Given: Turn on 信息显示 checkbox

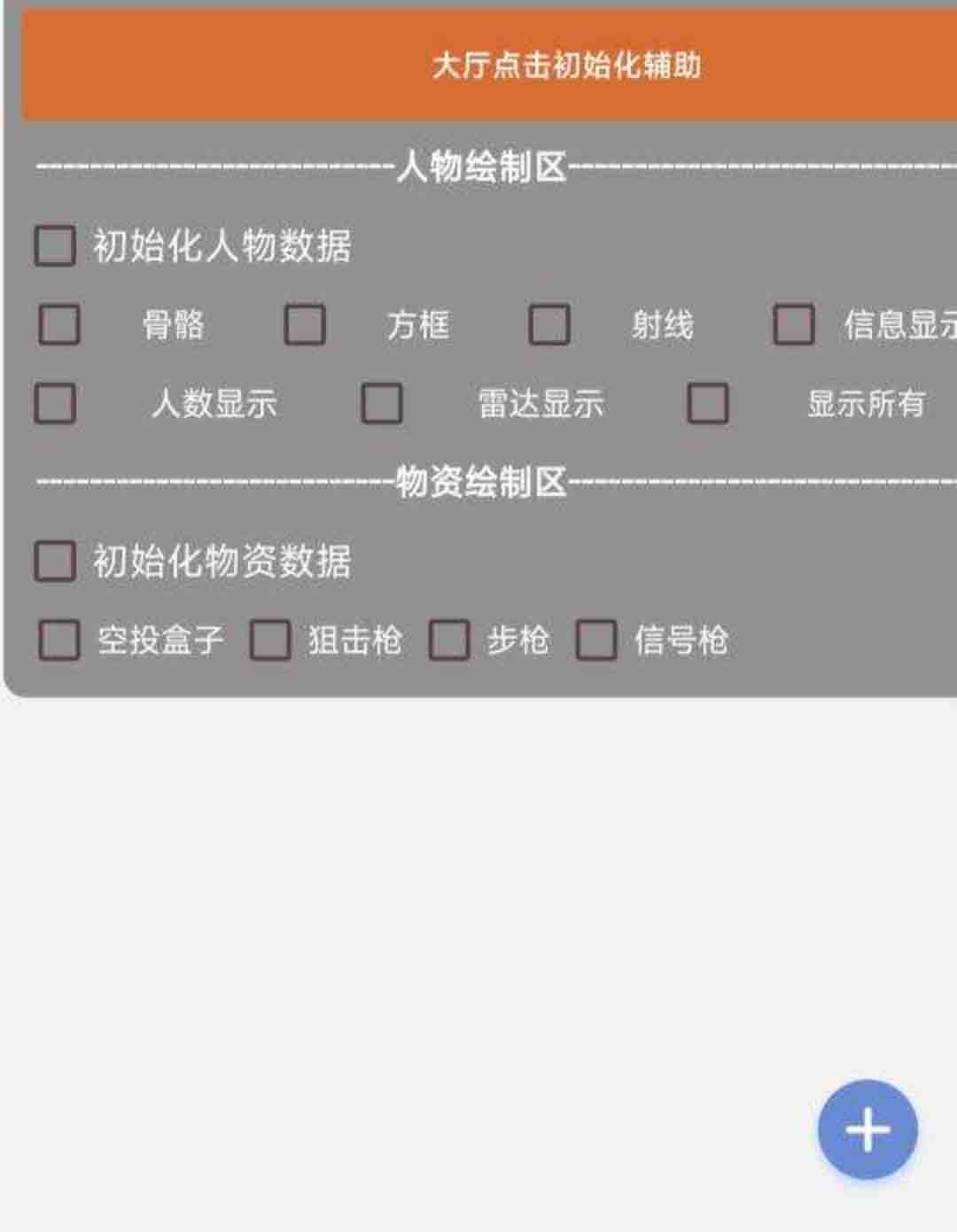Looking at the screenshot, I should pyautogui.click(x=794, y=324).
